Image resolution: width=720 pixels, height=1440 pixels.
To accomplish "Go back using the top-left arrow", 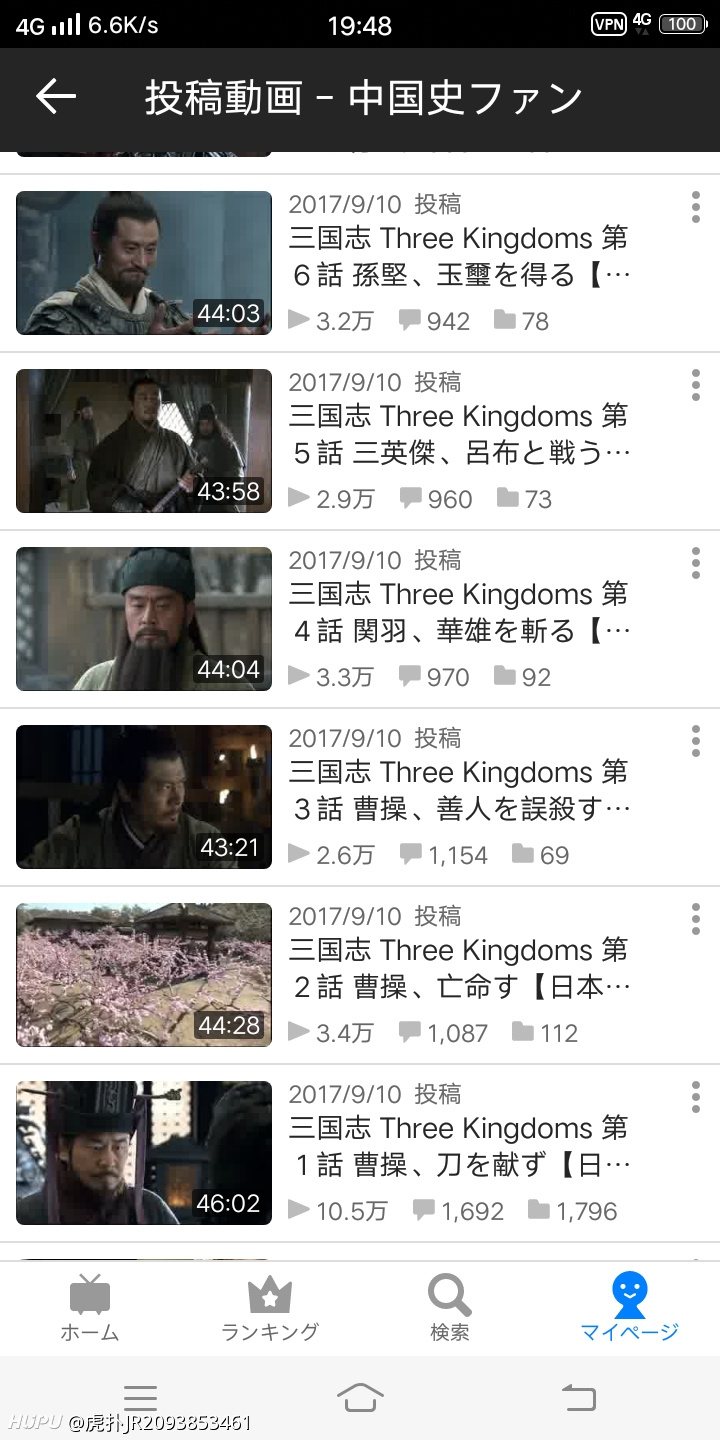I will pos(56,97).
